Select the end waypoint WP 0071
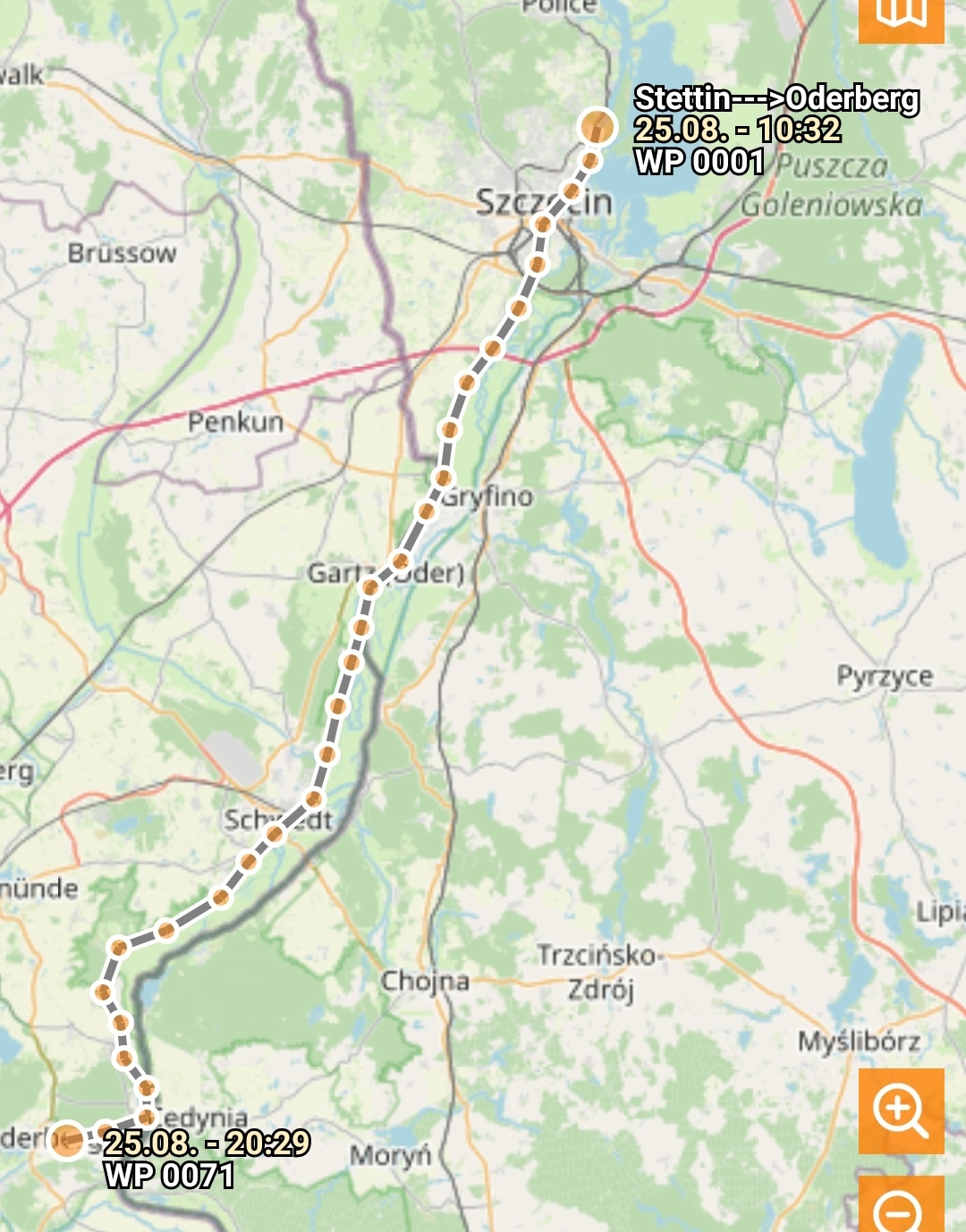Image resolution: width=966 pixels, height=1232 pixels. 66,1140
